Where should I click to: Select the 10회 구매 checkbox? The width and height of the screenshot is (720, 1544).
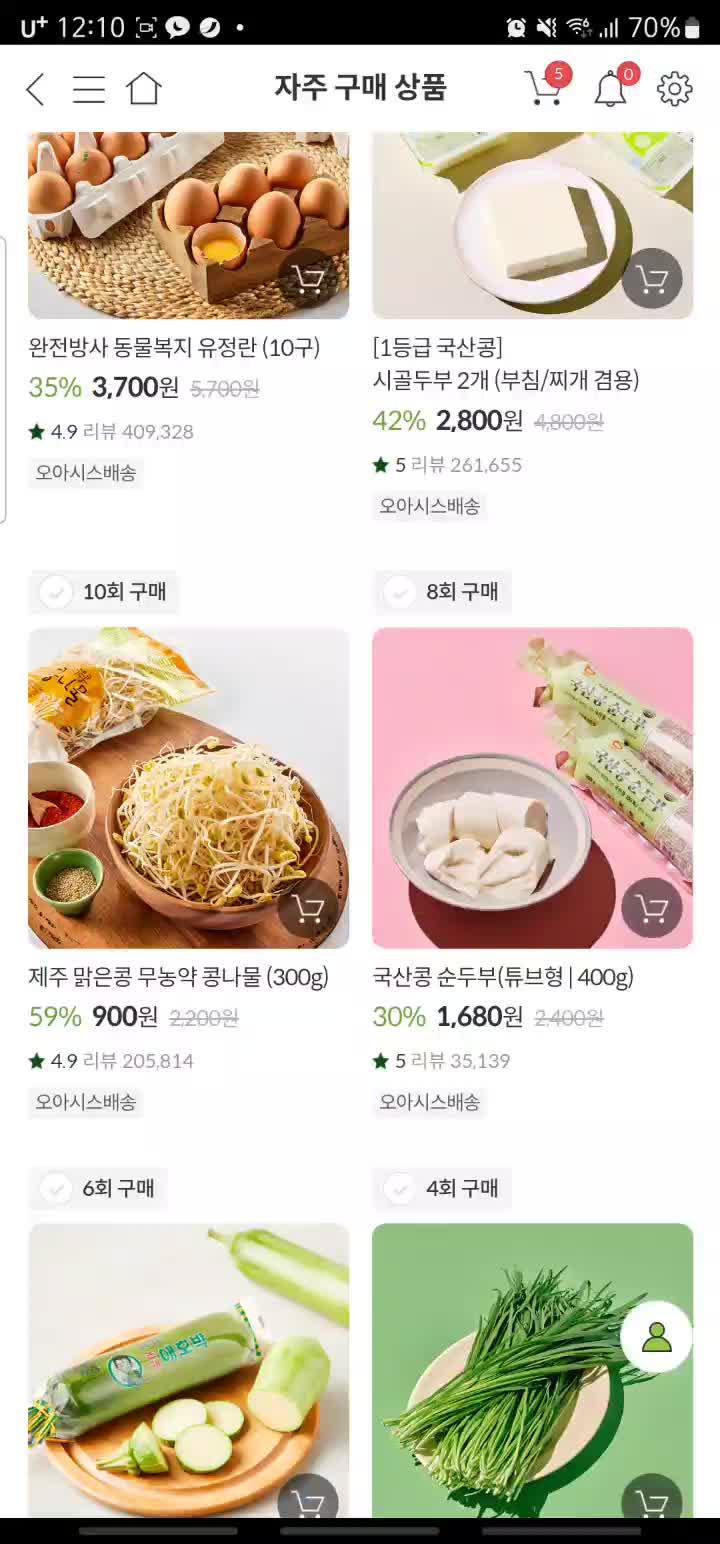[56, 592]
